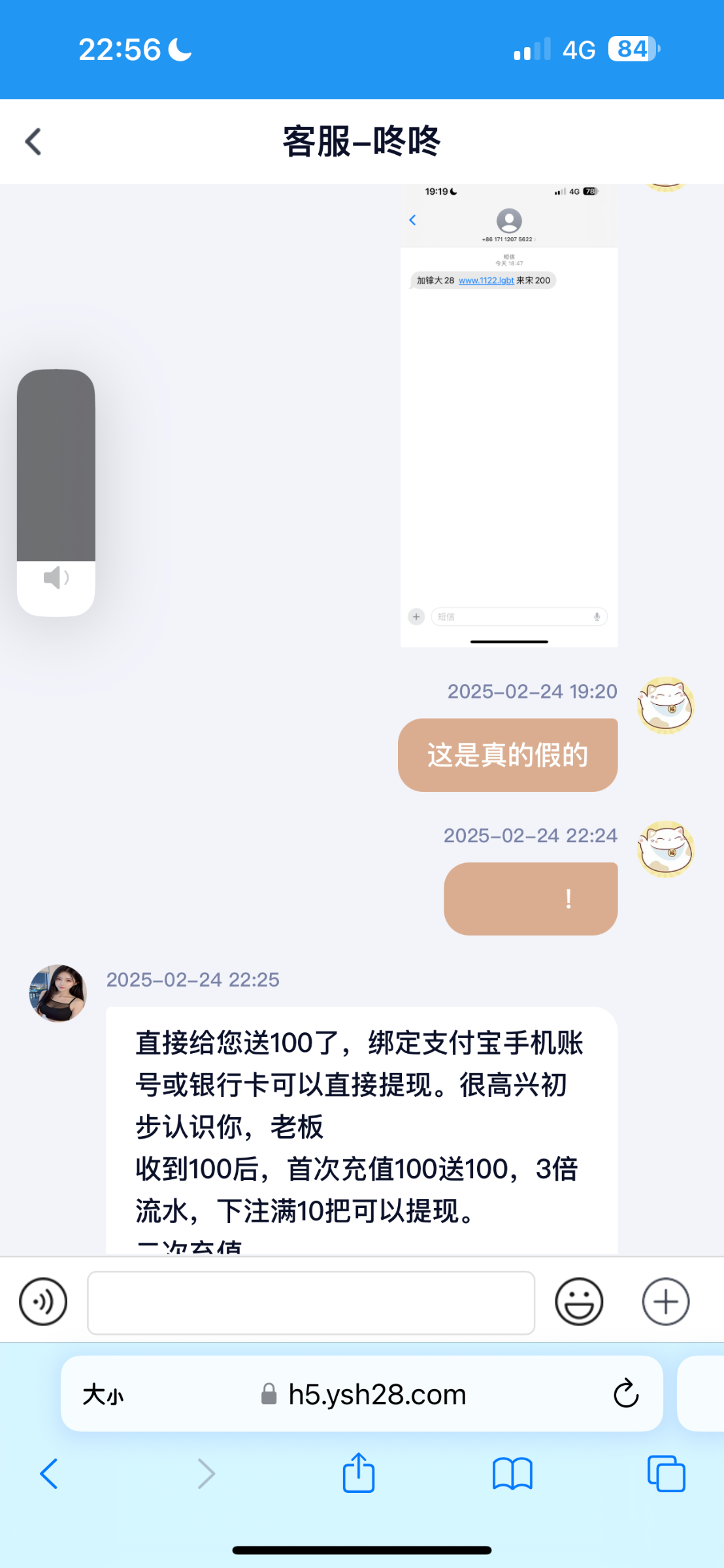This screenshot has height=1568, width=724.
Task: Open the plus attachment menu
Action: [665, 1301]
